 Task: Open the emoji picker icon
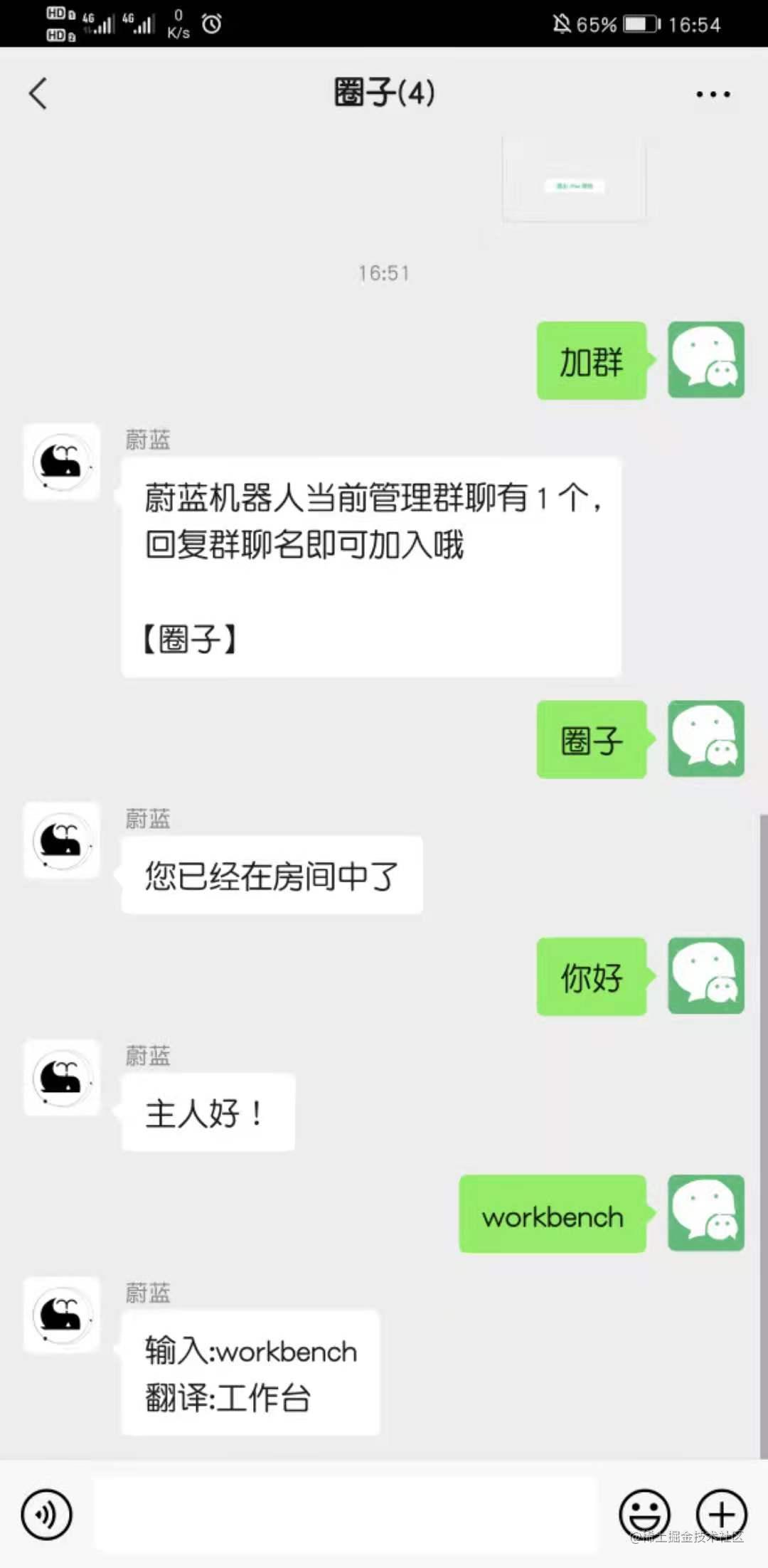(644, 1512)
